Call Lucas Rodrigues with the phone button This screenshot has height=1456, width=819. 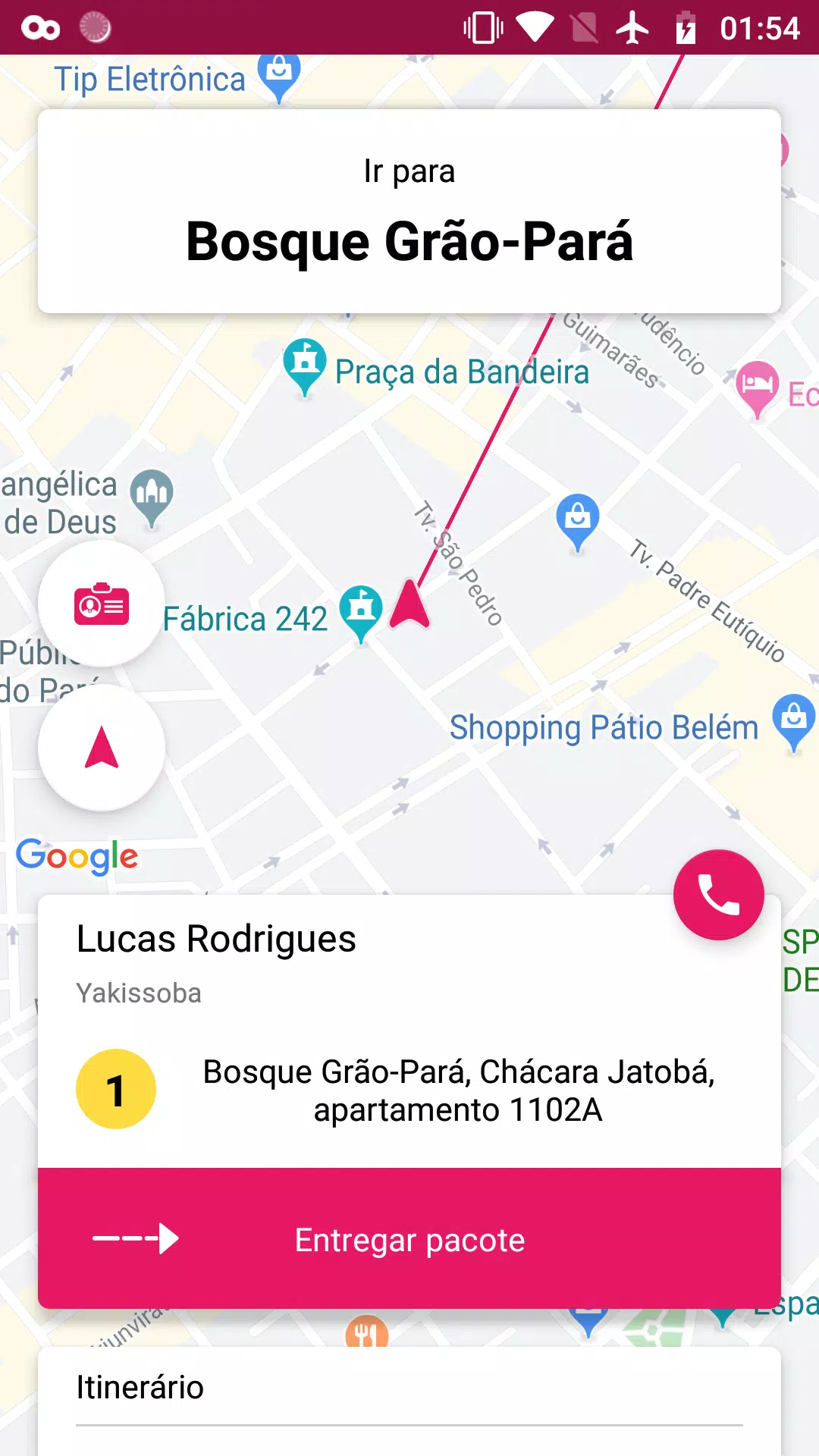718,895
